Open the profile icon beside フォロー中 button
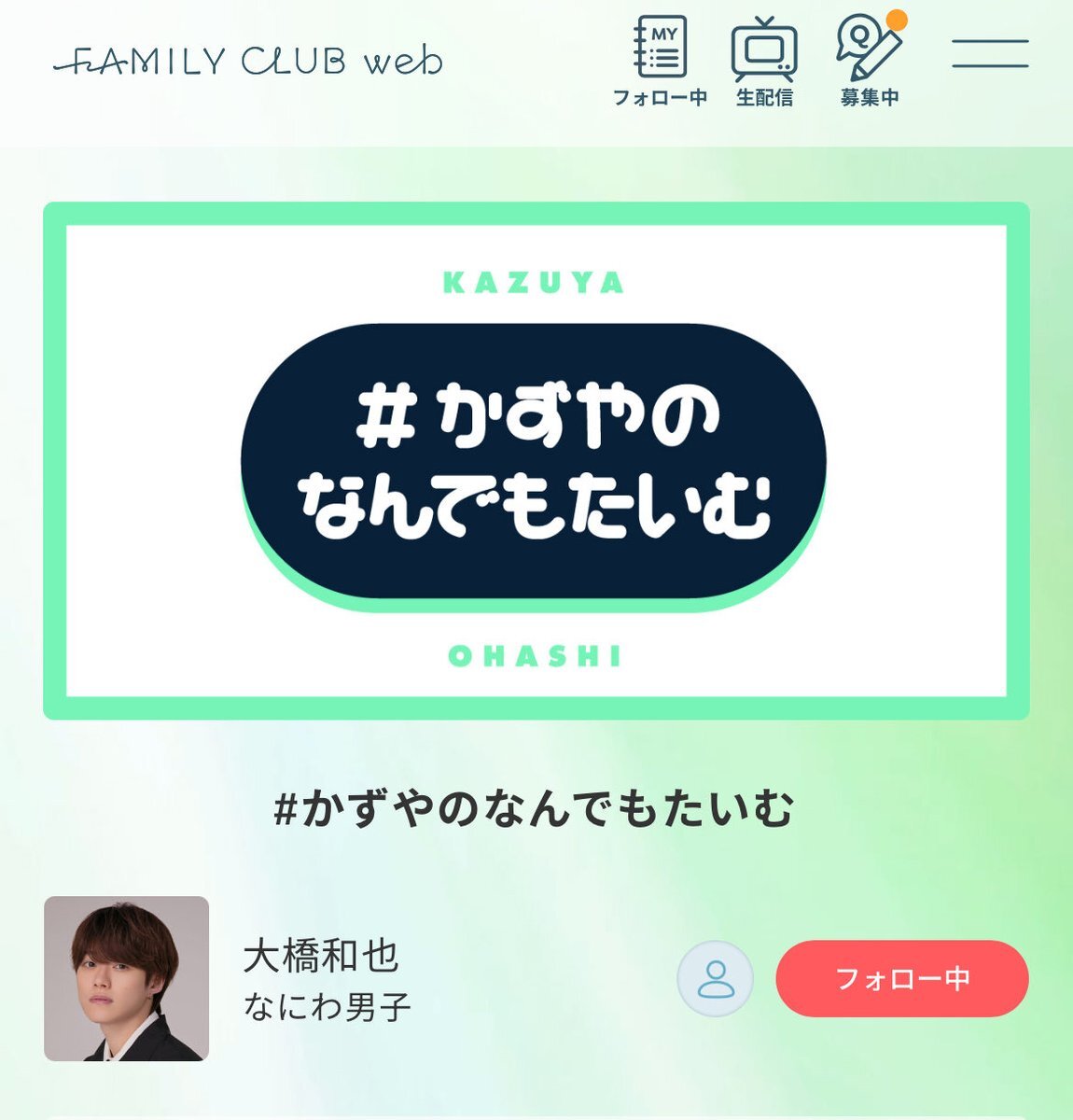1073x1120 pixels. pos(715,978)
